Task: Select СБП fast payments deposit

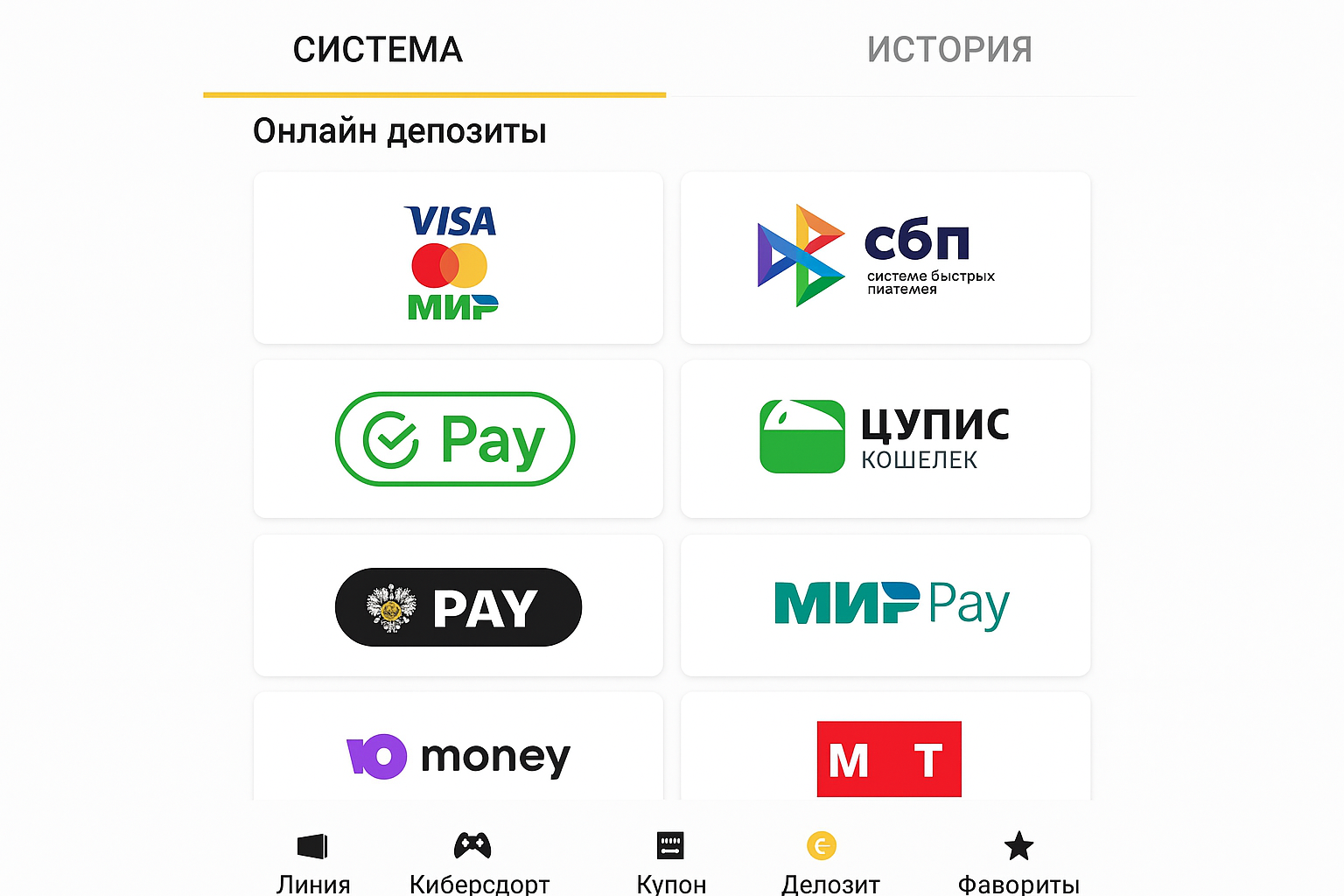Action: pyautogui.click(x=885, y=258)
